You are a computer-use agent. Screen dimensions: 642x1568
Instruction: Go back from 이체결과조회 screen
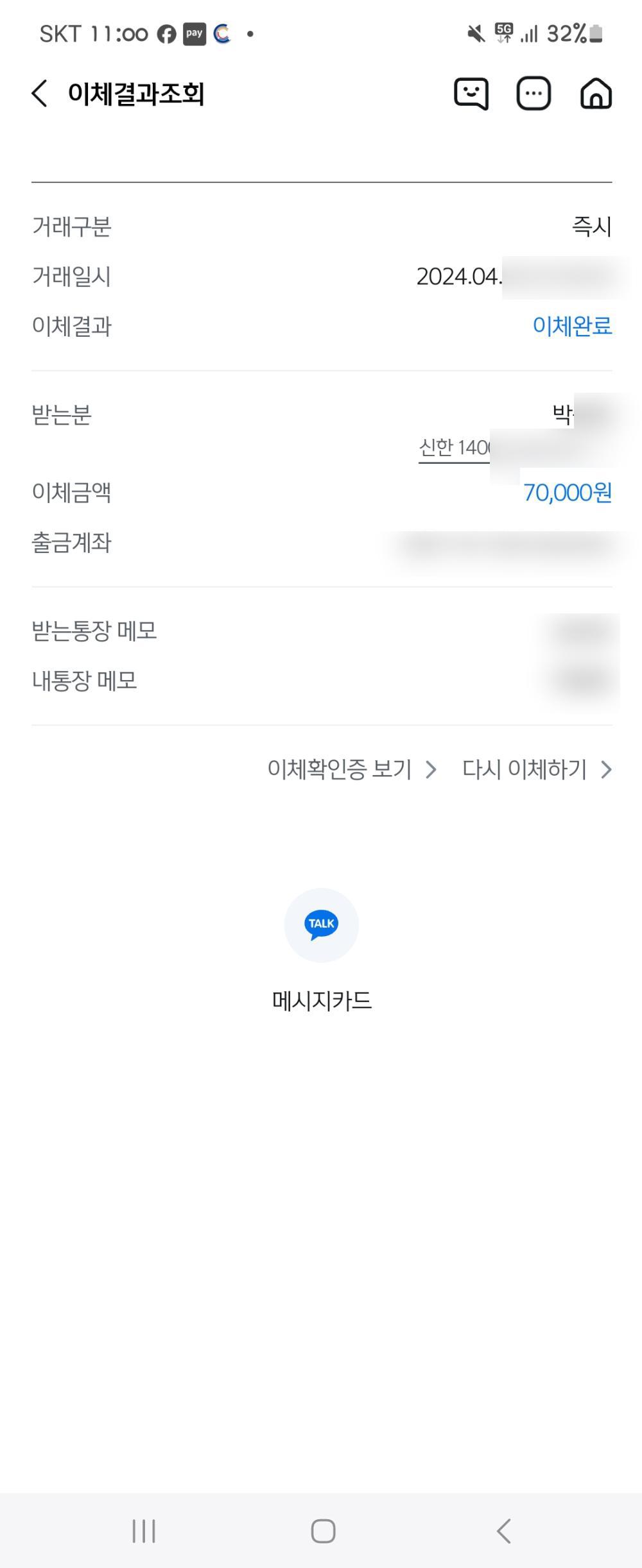(40, 94)
